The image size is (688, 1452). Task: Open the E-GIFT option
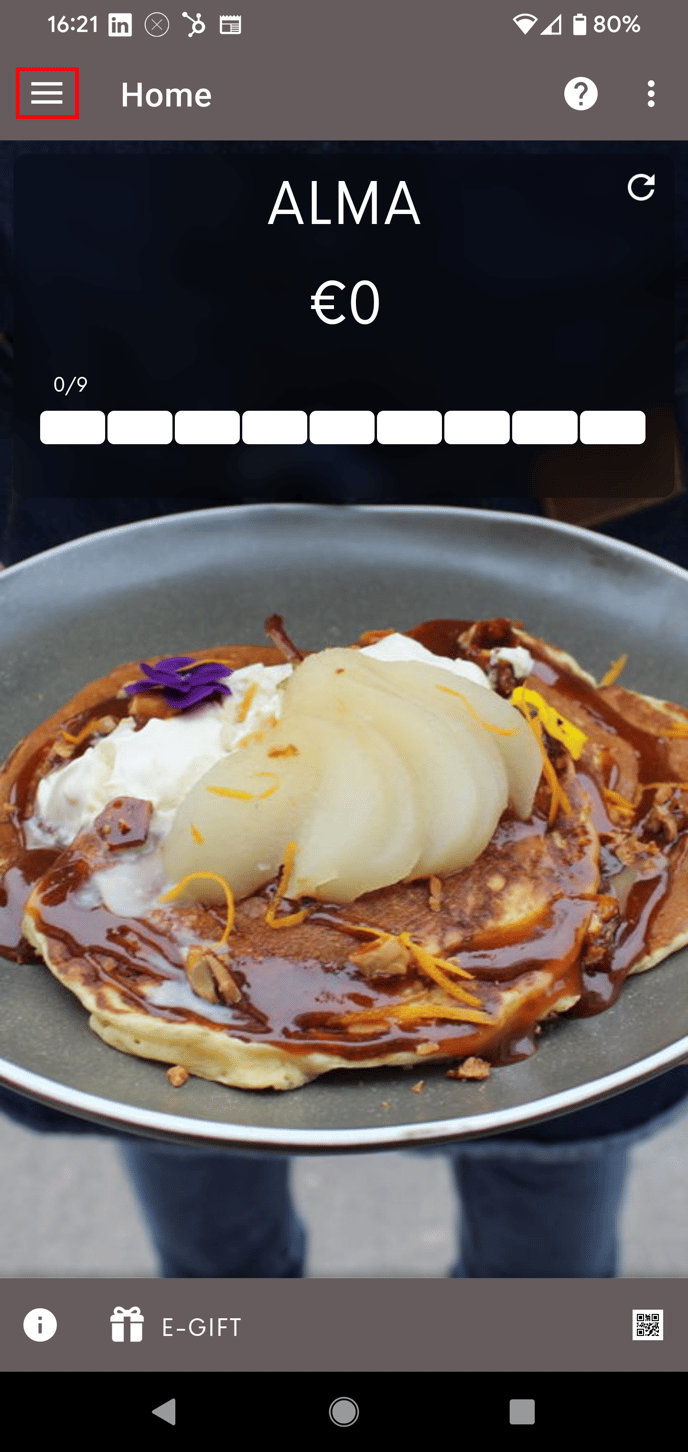[175, 1326]
